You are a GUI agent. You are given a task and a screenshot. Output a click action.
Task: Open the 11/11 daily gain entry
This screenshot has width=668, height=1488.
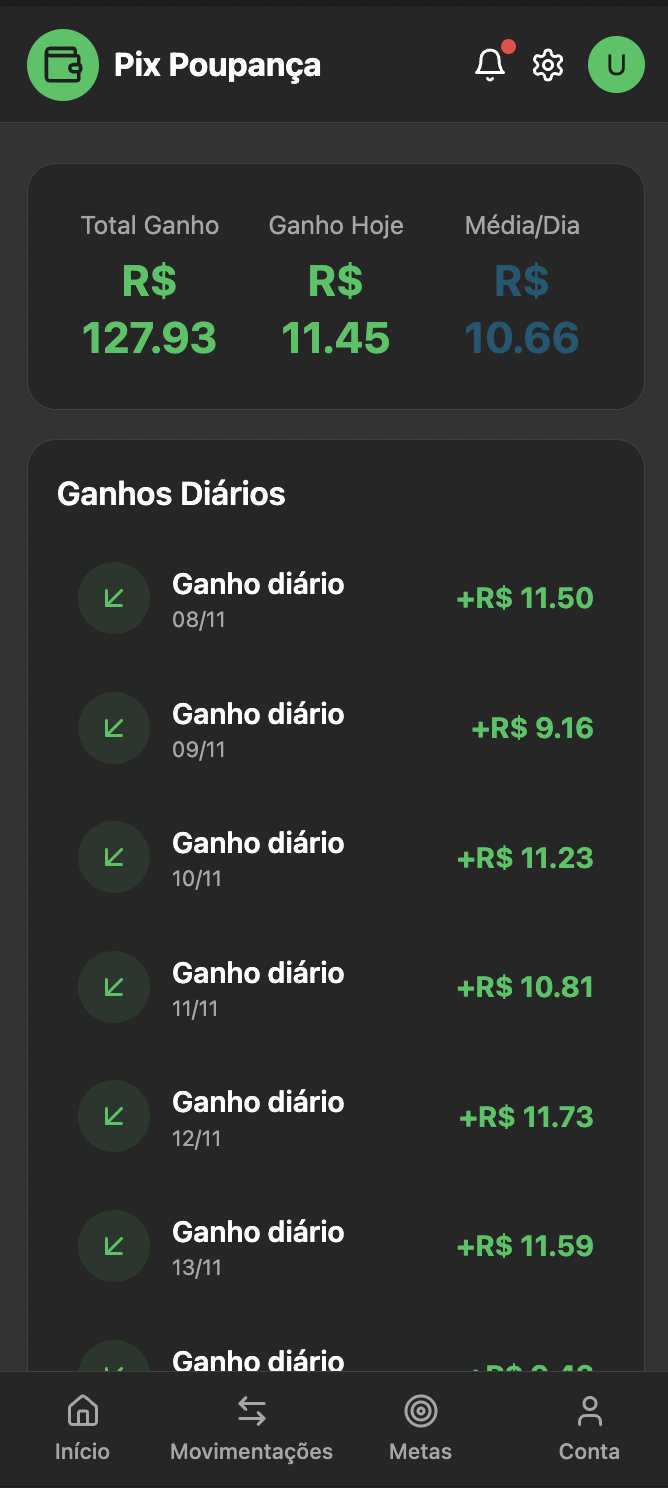point(336,988)
